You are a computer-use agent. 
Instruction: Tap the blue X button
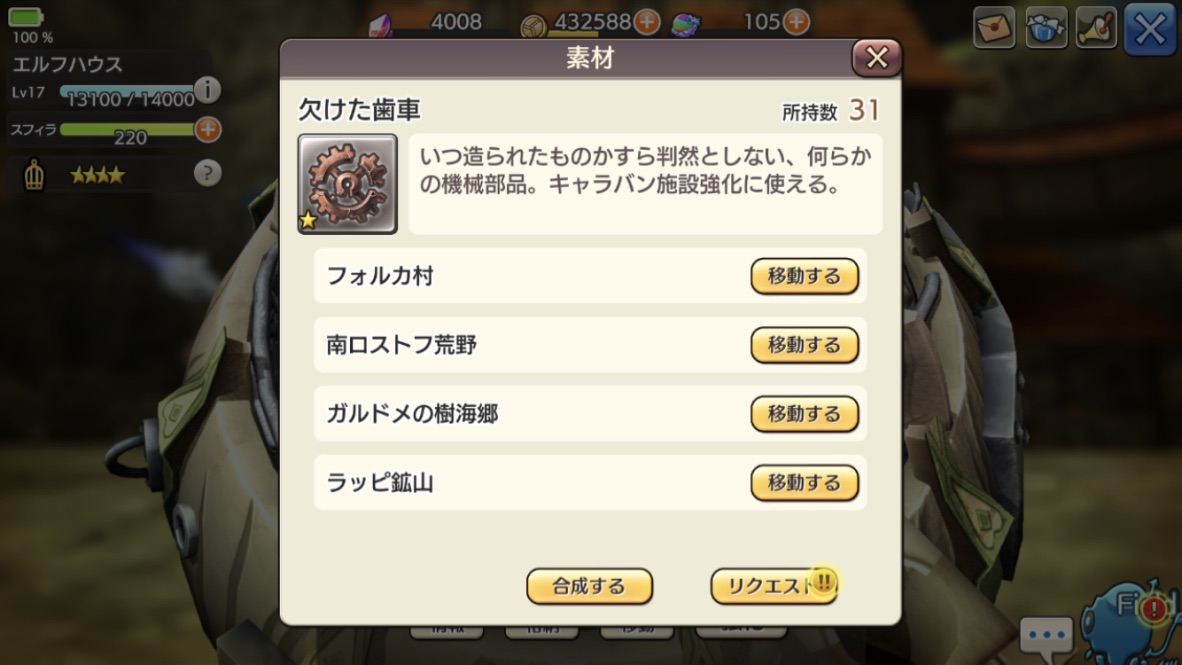1150,29
